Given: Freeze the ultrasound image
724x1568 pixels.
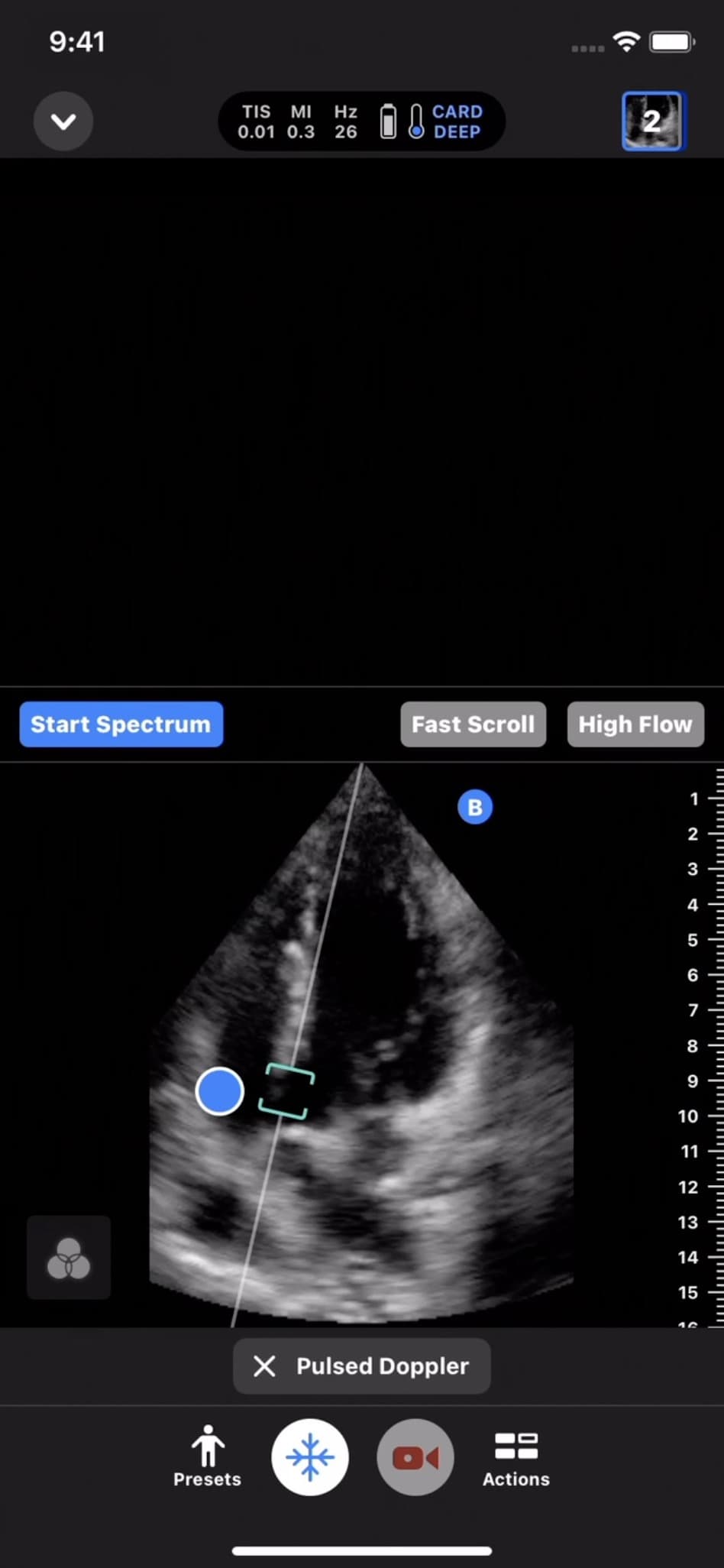Looking at the screenshot, I should point(310,1457).
